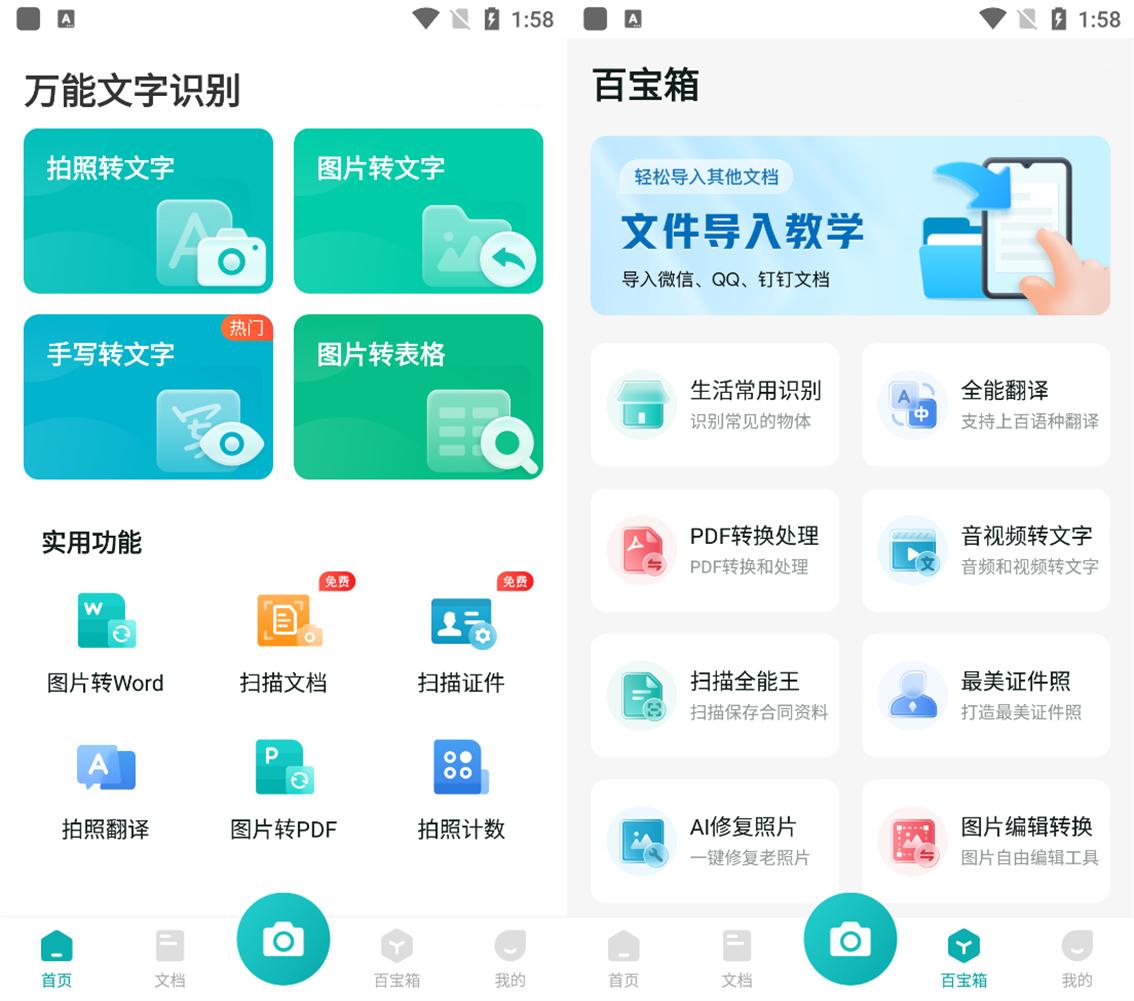View the 文件导入教学 banner

pyautogui.click(x=850, y=226)
